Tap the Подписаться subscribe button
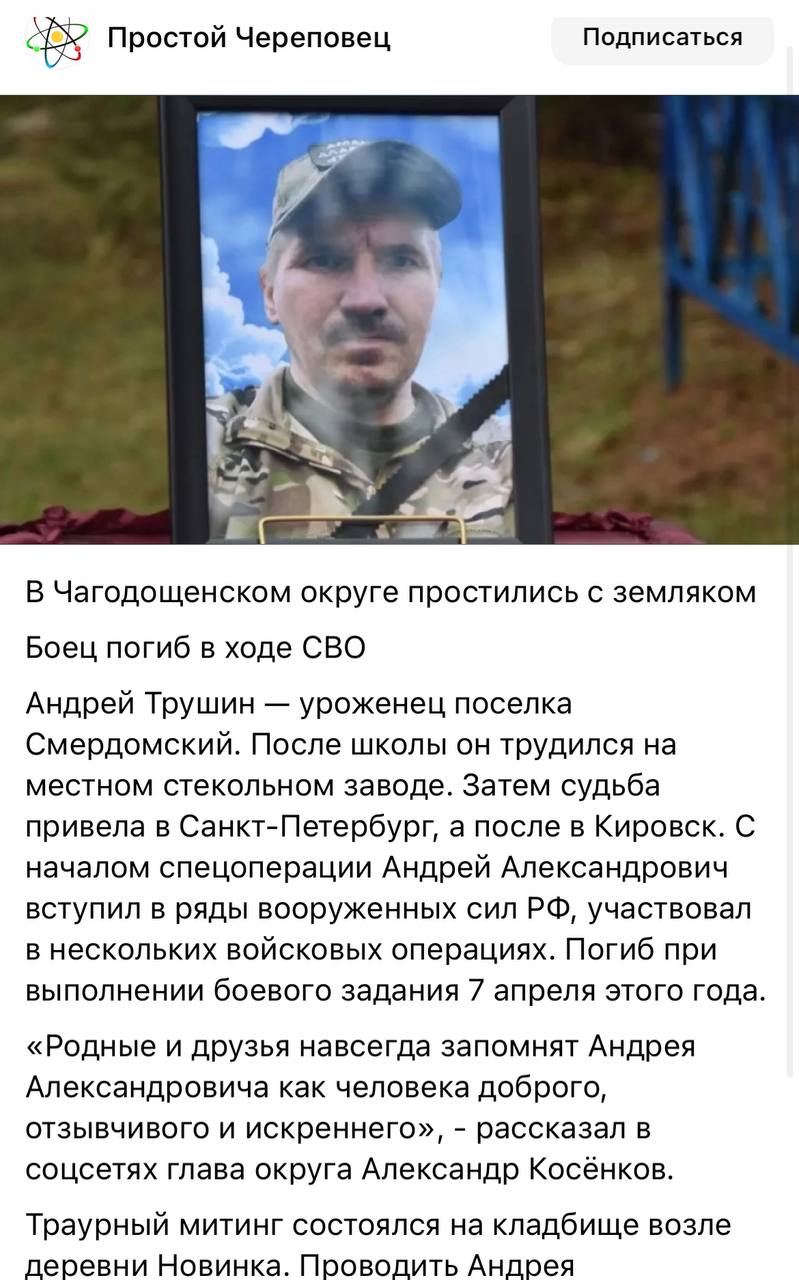799x1280 pixels. 662,38
